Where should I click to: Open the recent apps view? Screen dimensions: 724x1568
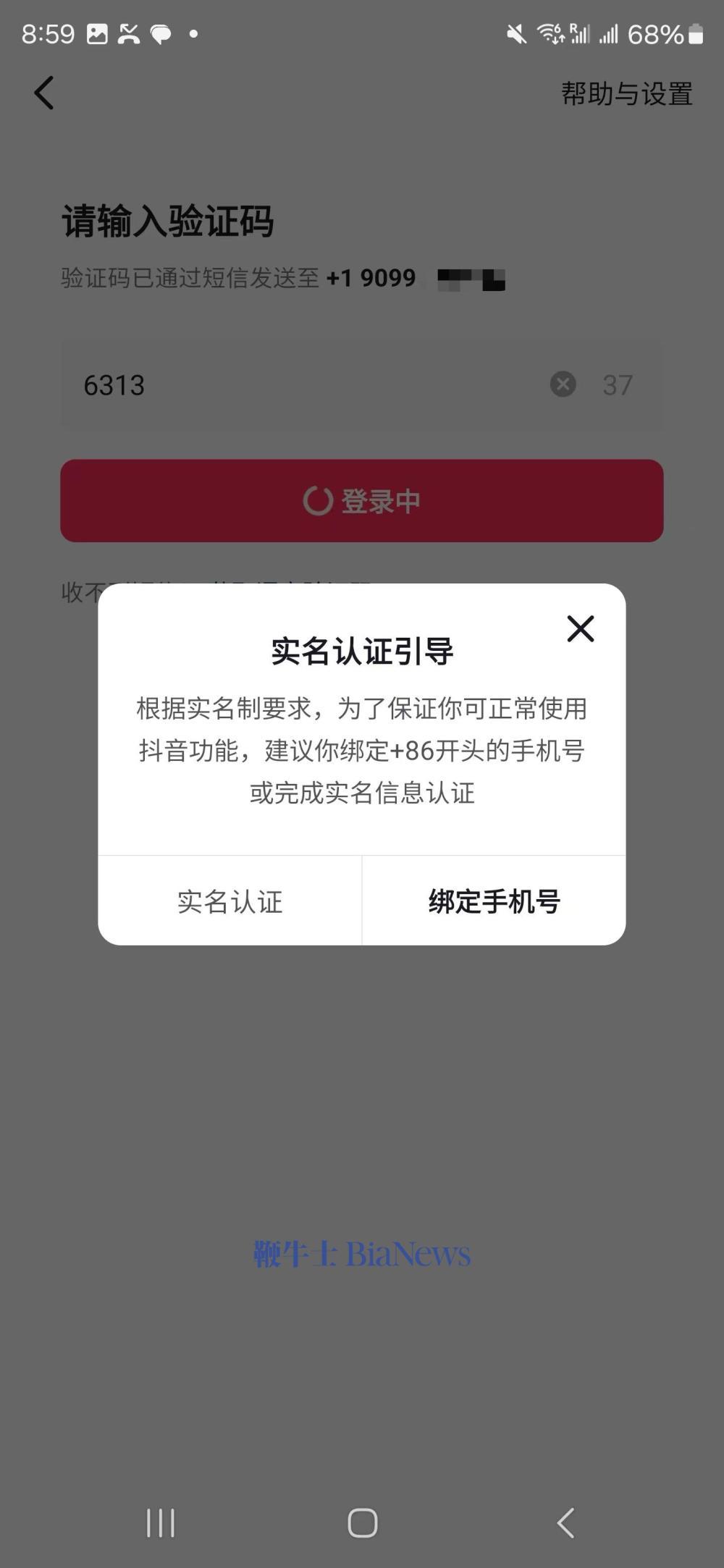160,1523
